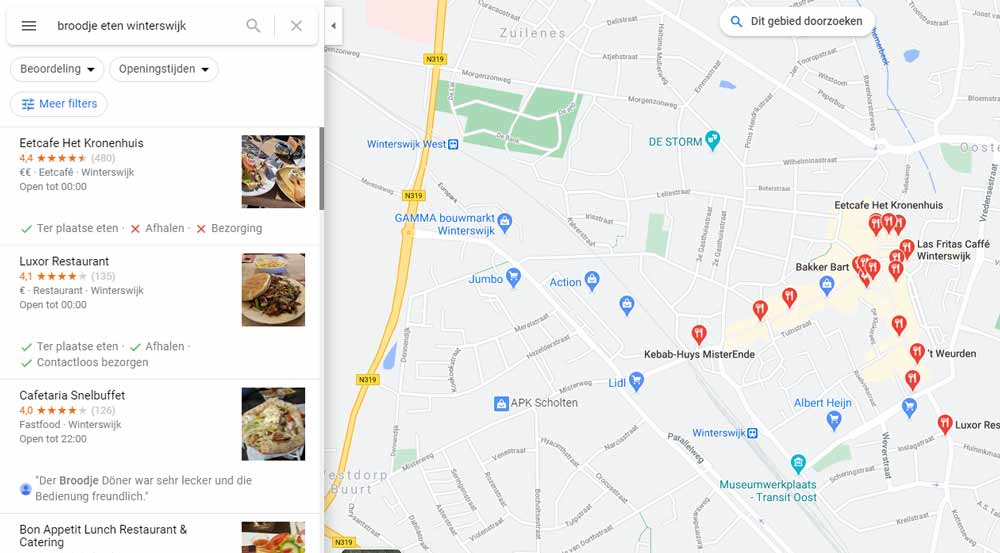1000x553 pixels.
Task: Tap the search magnifier icon
Action: pyautogui.click(x=254, y=26)
